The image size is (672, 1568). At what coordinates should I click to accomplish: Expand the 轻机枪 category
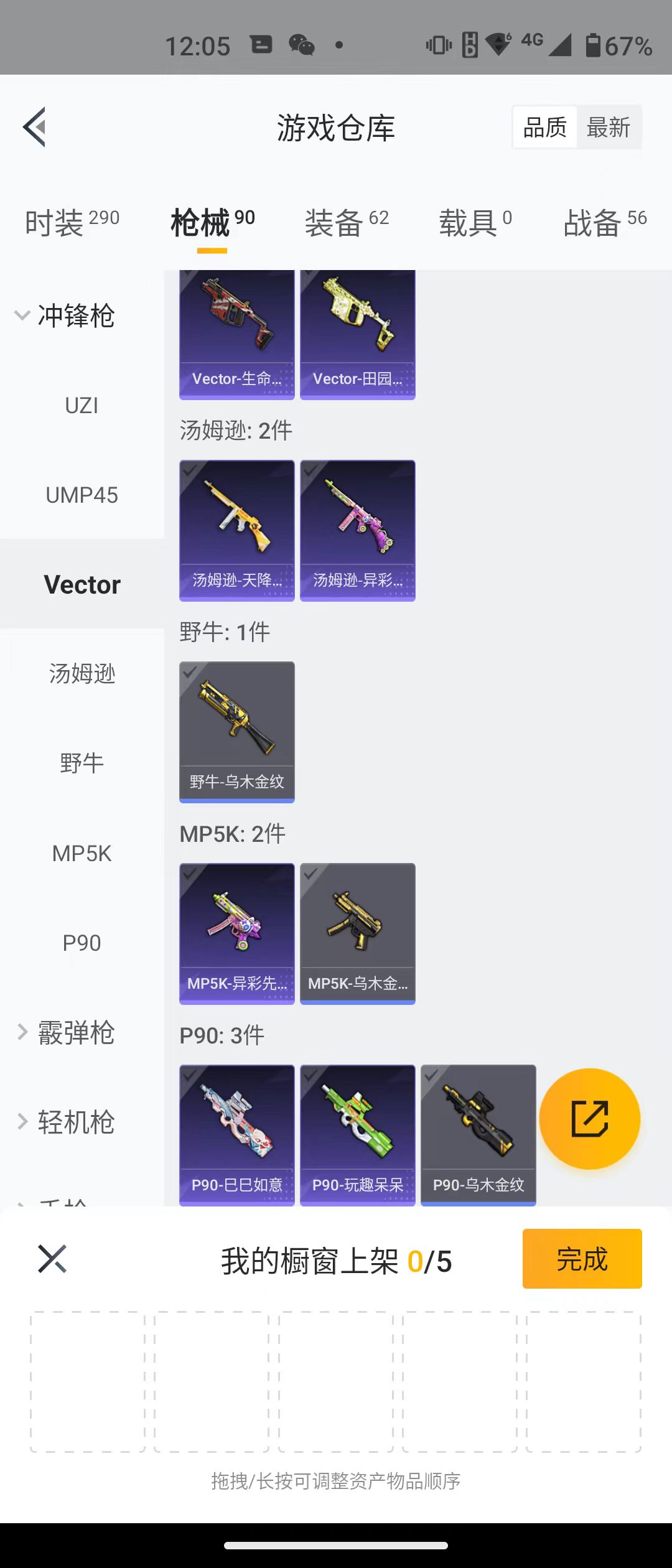pos(65,1122)
